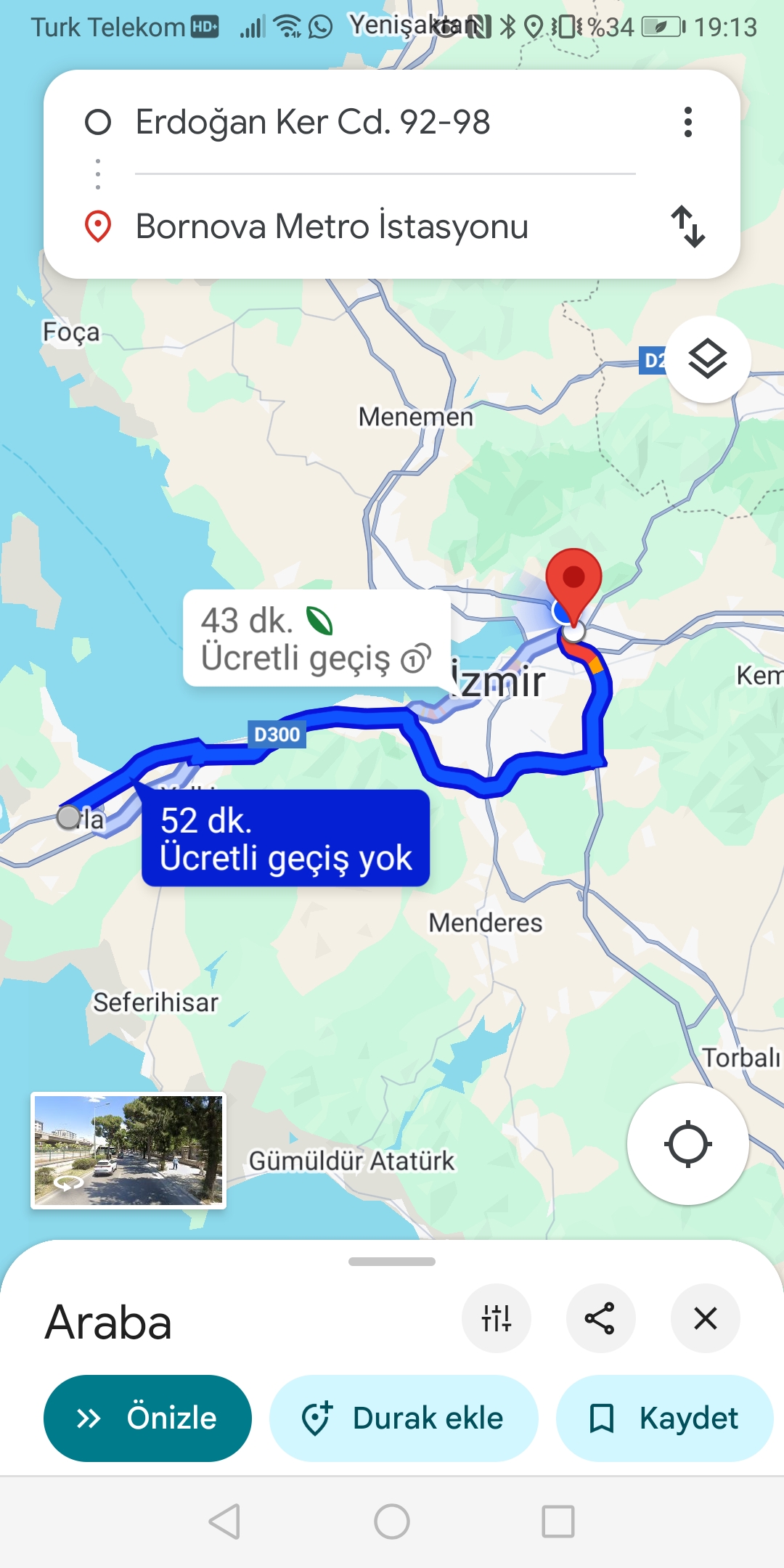The image size is (784, 1568).
Task: Close the directions panel
Action: [x=705, y=1318]
